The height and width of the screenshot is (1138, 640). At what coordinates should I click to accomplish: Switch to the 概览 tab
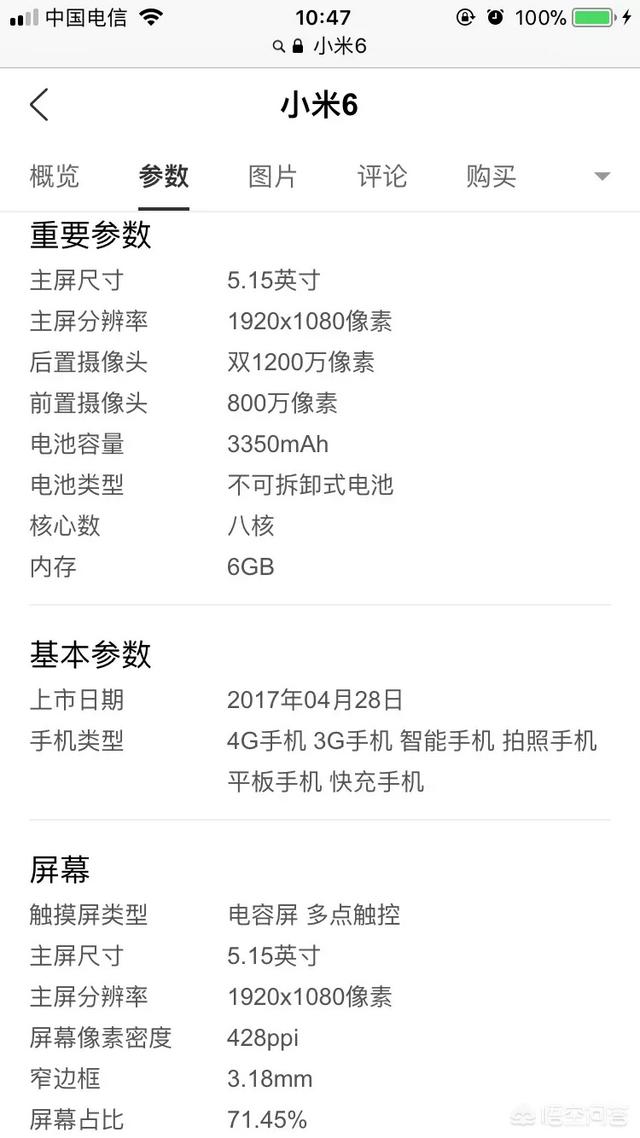(54, 177)
